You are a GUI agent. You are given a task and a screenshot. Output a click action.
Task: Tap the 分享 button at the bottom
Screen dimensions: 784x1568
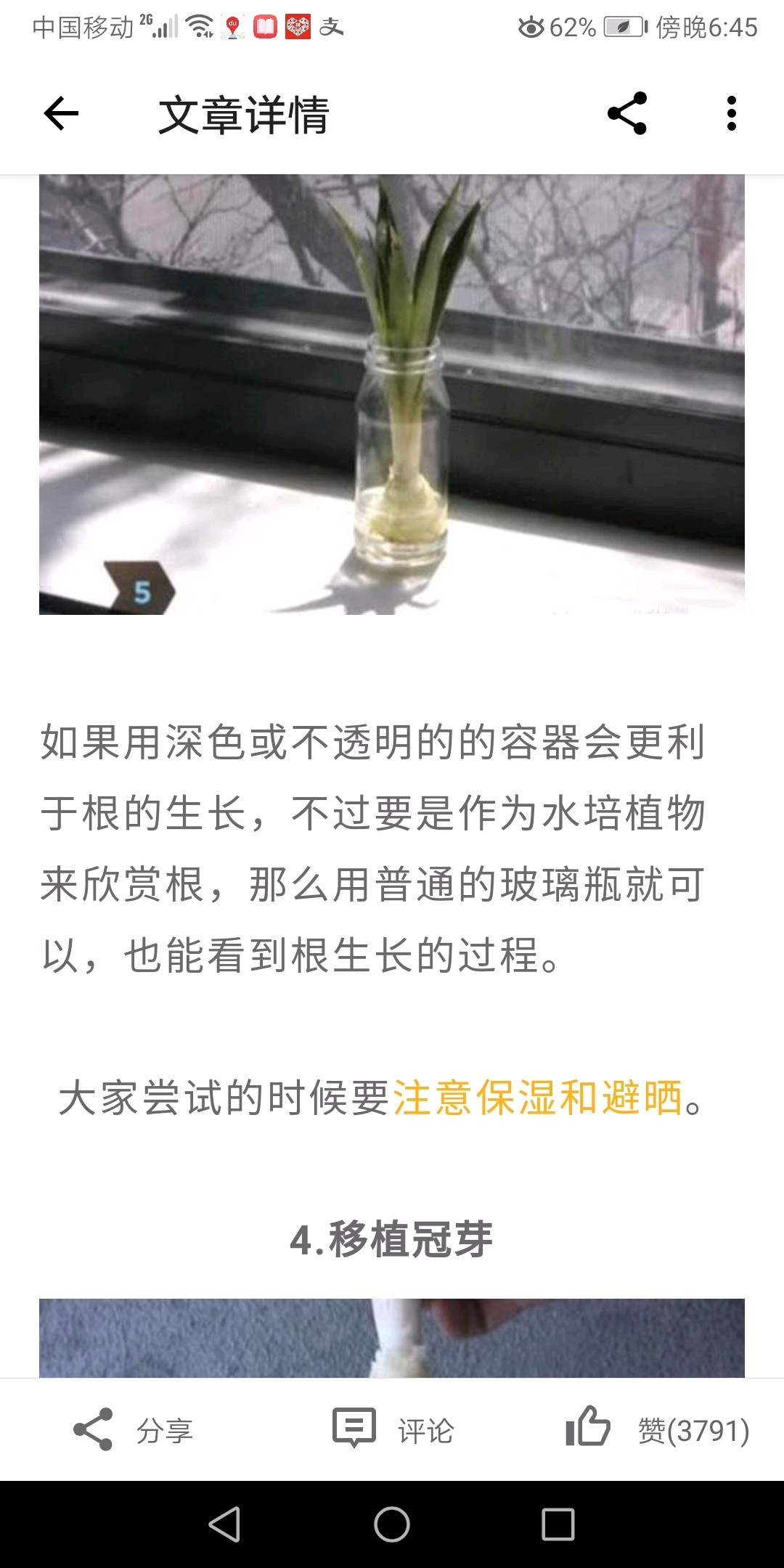(133, 1430)
